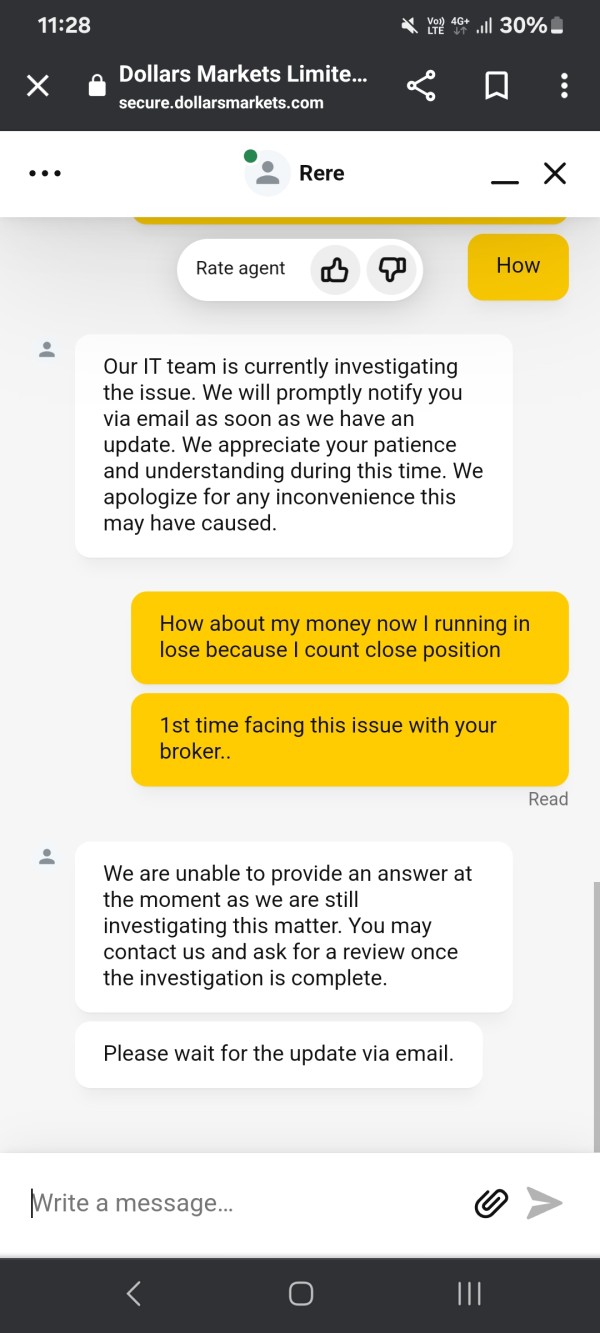Go back using system back button

click(134, 1293)
